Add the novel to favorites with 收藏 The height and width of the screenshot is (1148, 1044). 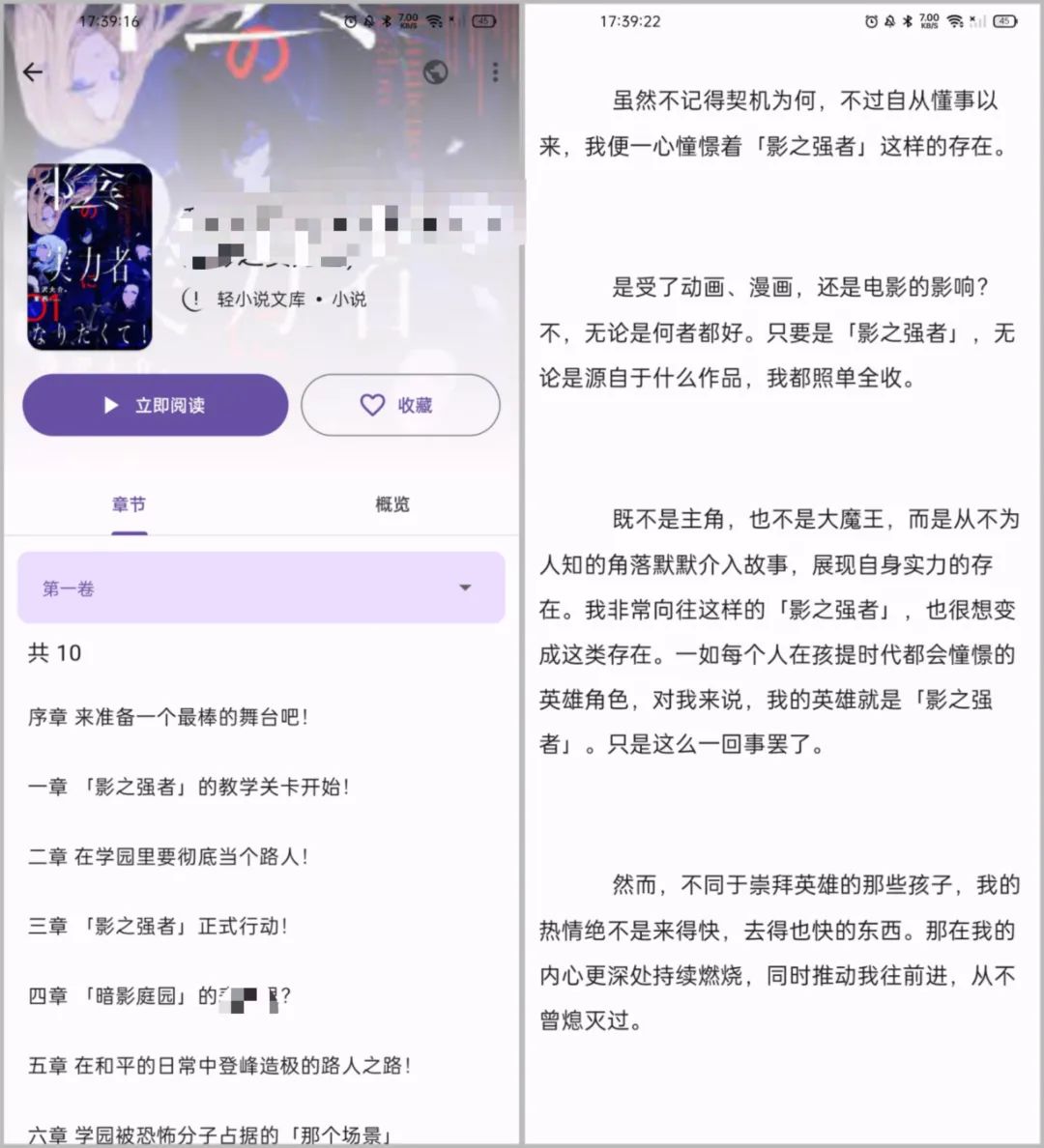(x=400, y=405)
